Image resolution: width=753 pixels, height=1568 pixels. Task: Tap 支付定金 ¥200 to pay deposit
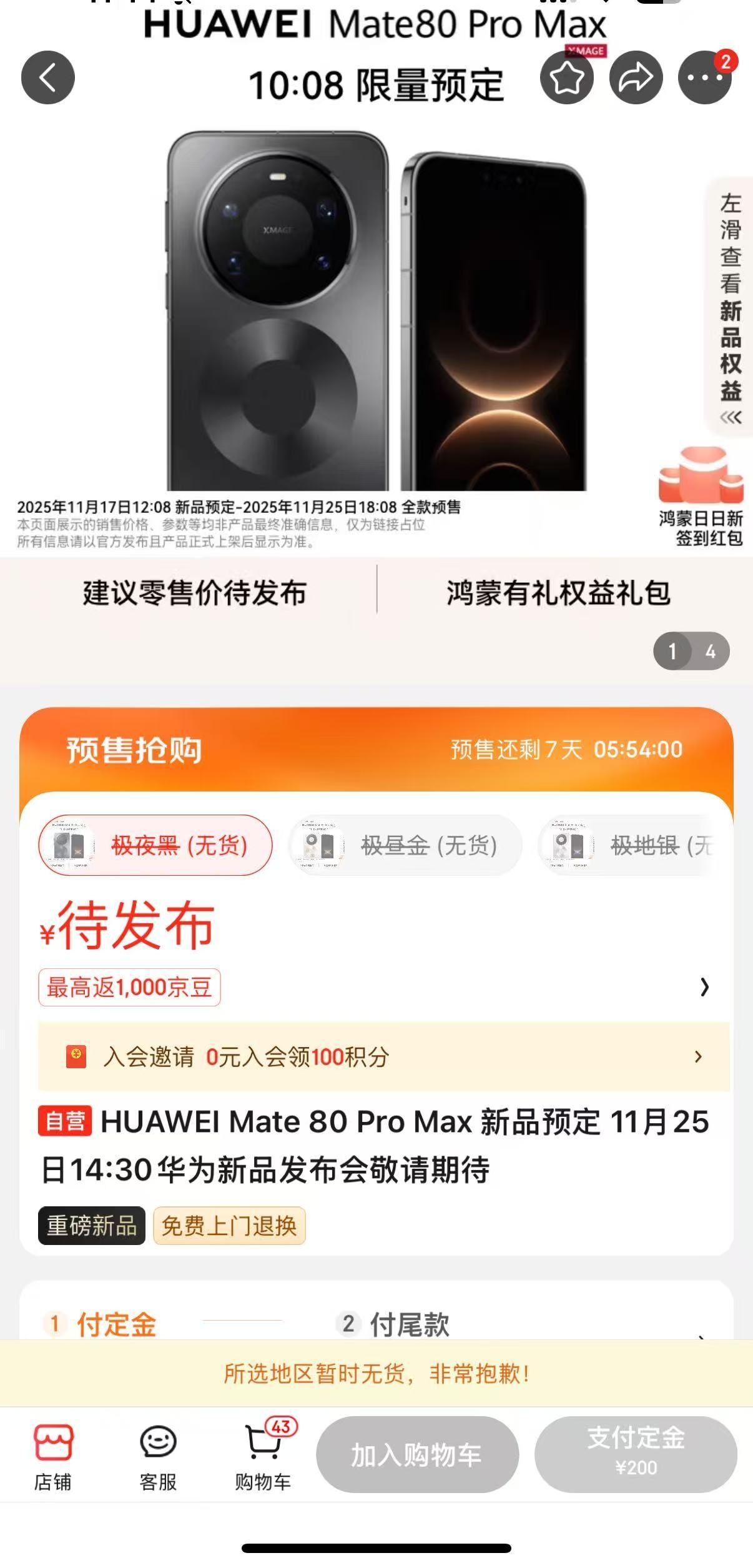(636, 1453)
